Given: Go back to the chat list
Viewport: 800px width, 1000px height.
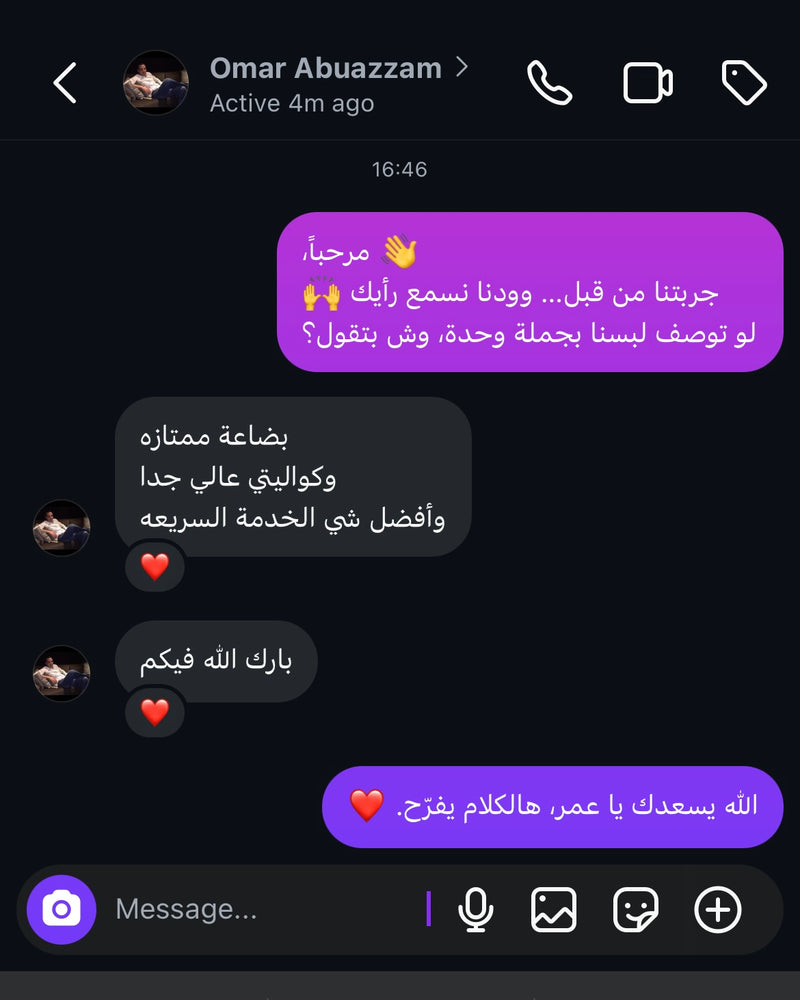Looking at the screenshot, I should 65,83.
